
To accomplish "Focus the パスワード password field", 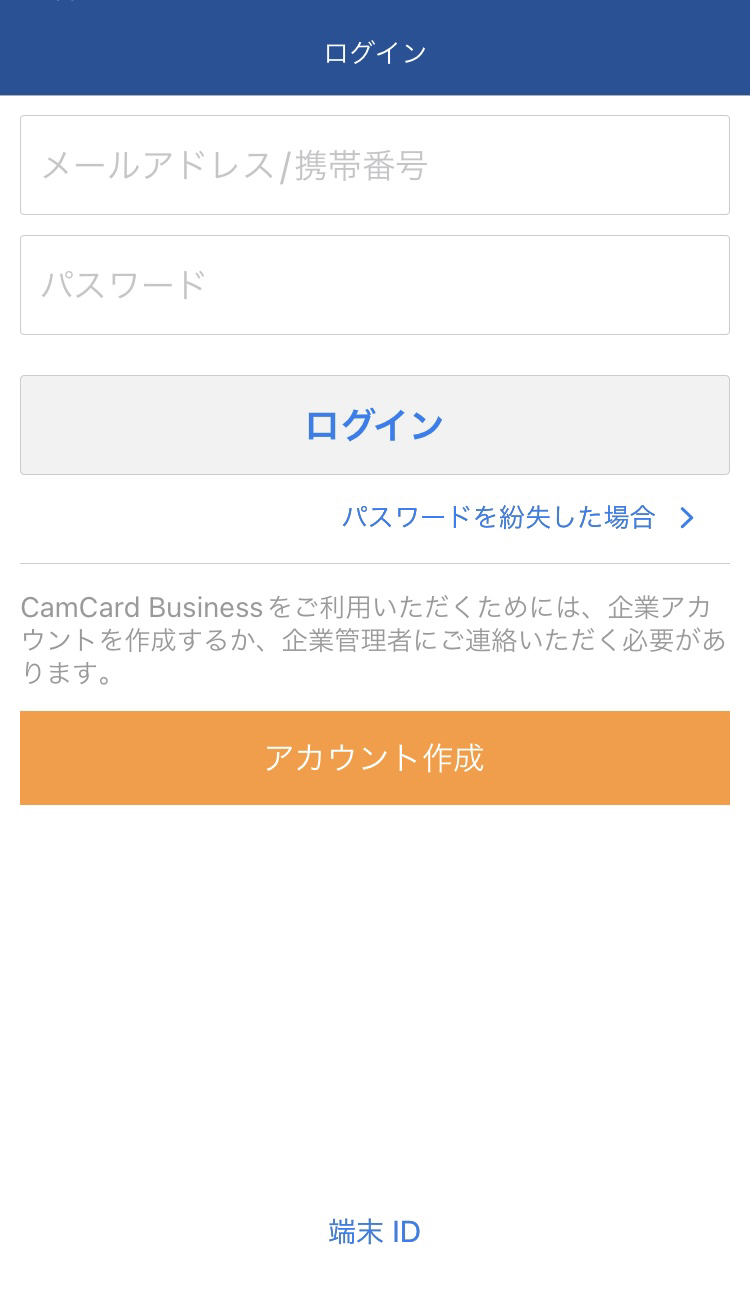I will (375, 285).
